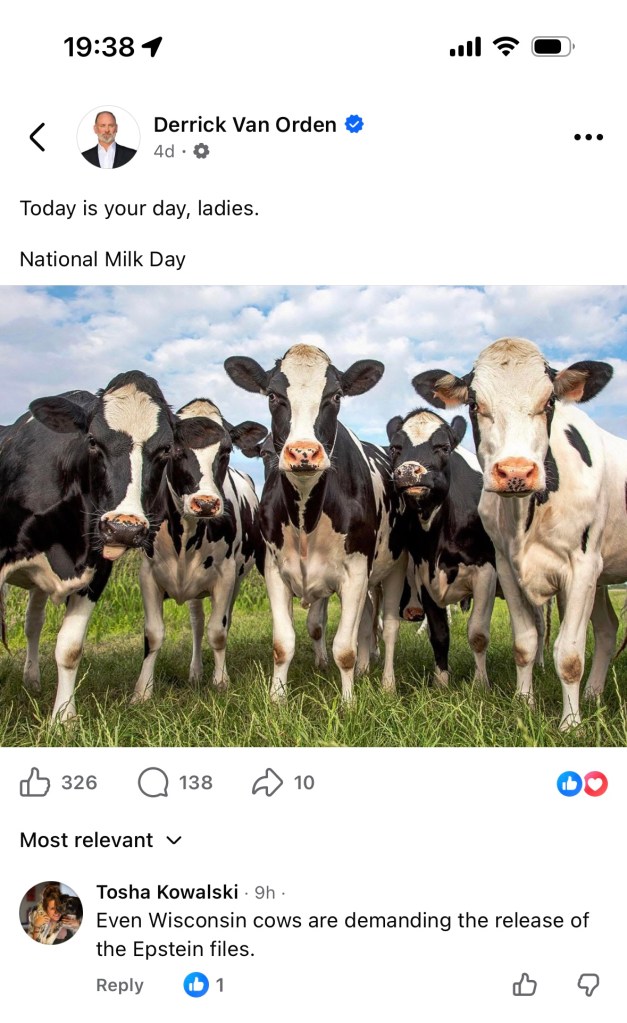Visit Tosha Kowalski's profile from her name

pos(167,892)
